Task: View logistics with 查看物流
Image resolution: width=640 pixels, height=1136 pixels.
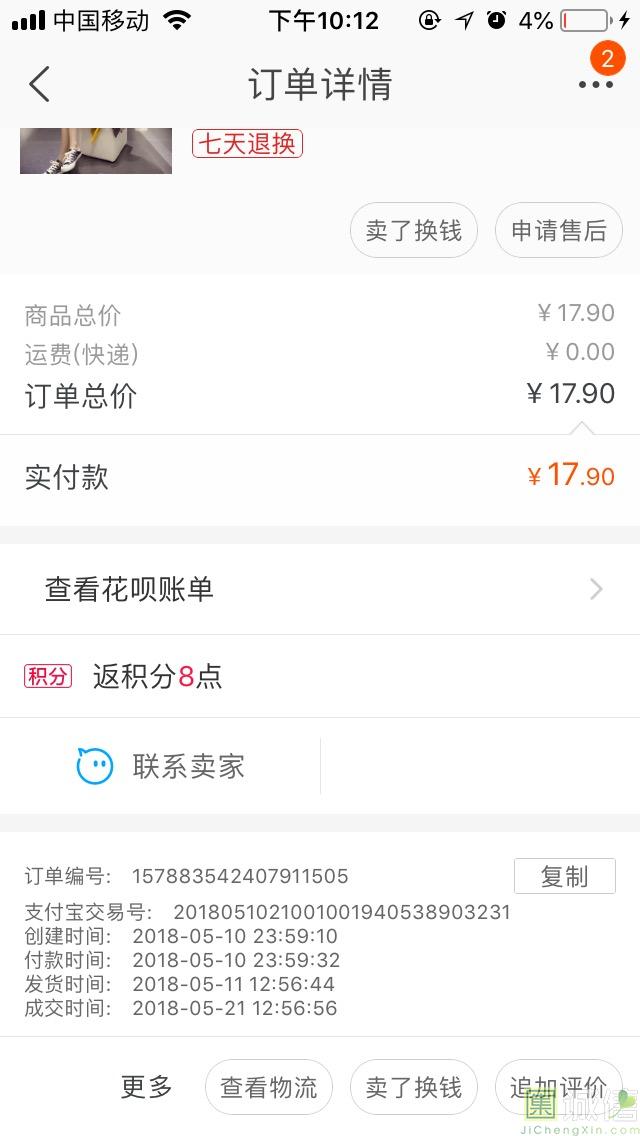Action: click(x=268, y=1087)
